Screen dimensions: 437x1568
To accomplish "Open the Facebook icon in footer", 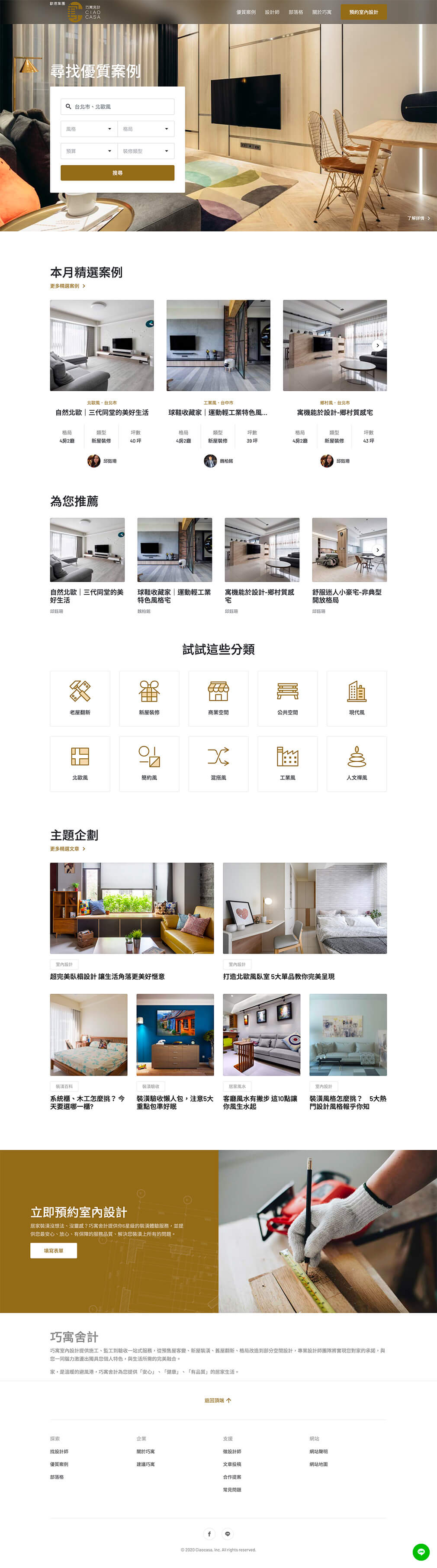I will 209,1534.
